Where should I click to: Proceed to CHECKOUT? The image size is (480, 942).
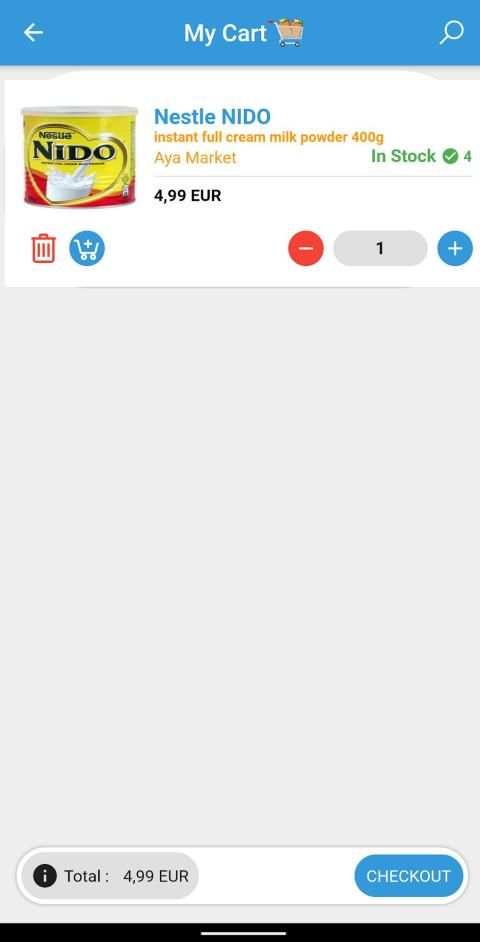[x=409, y=876]
